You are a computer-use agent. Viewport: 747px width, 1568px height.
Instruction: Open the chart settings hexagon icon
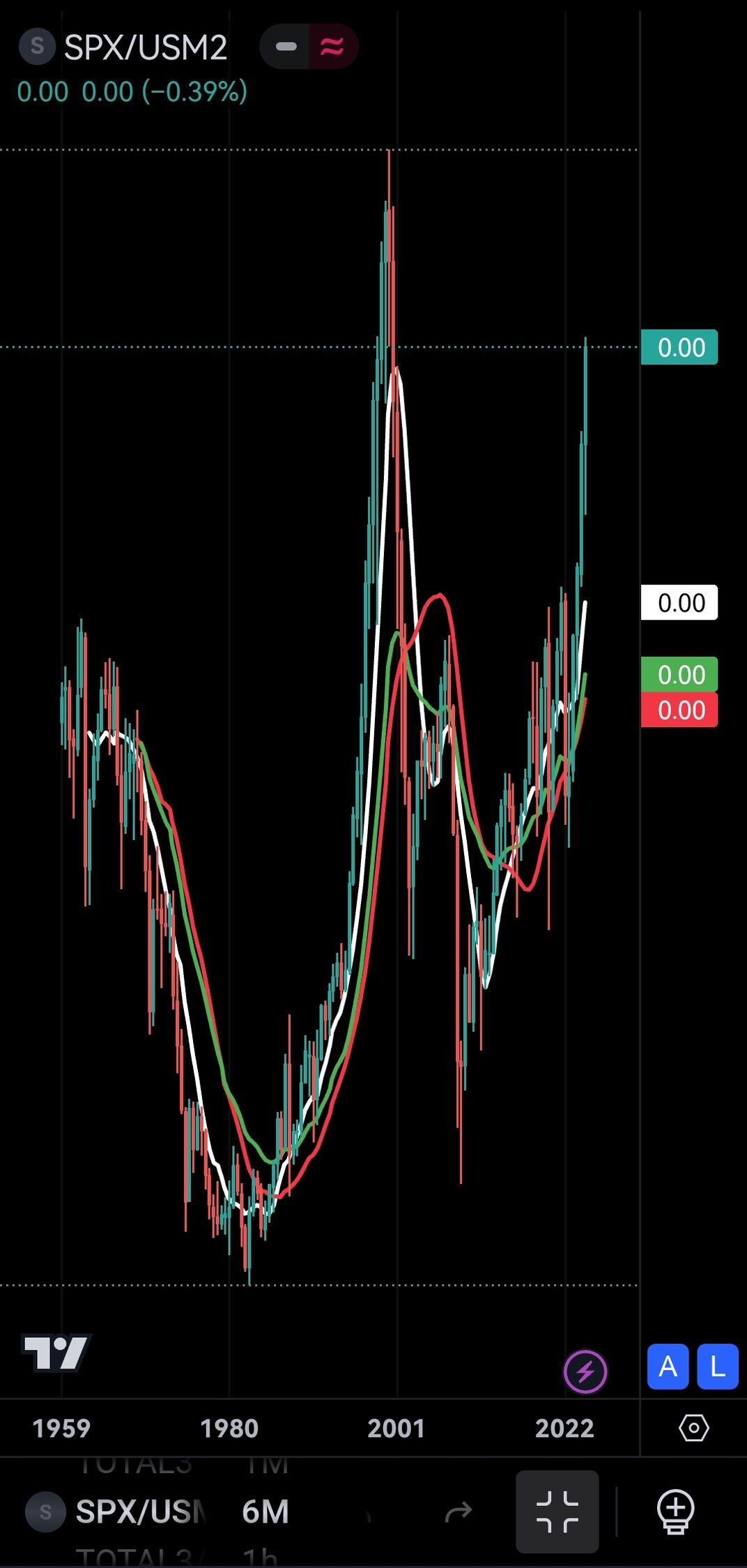click(x=693, y=1428)
